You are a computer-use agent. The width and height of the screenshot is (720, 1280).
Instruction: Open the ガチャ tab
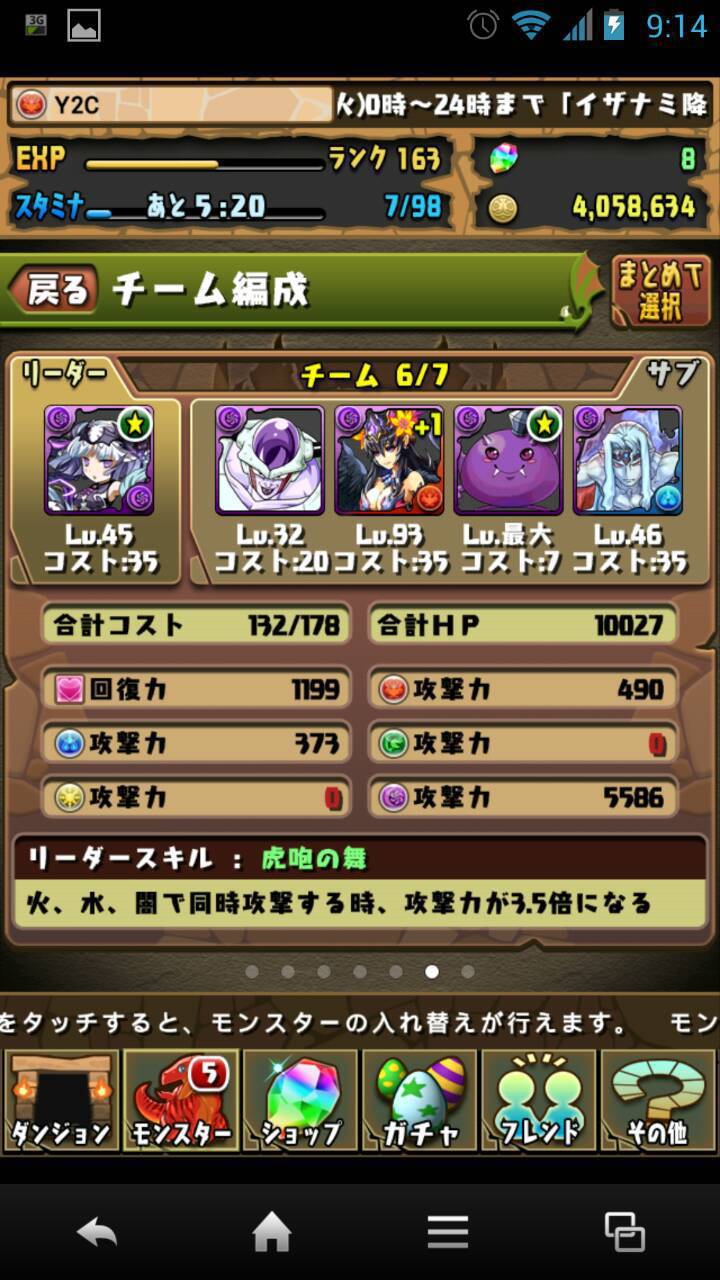420,1100
